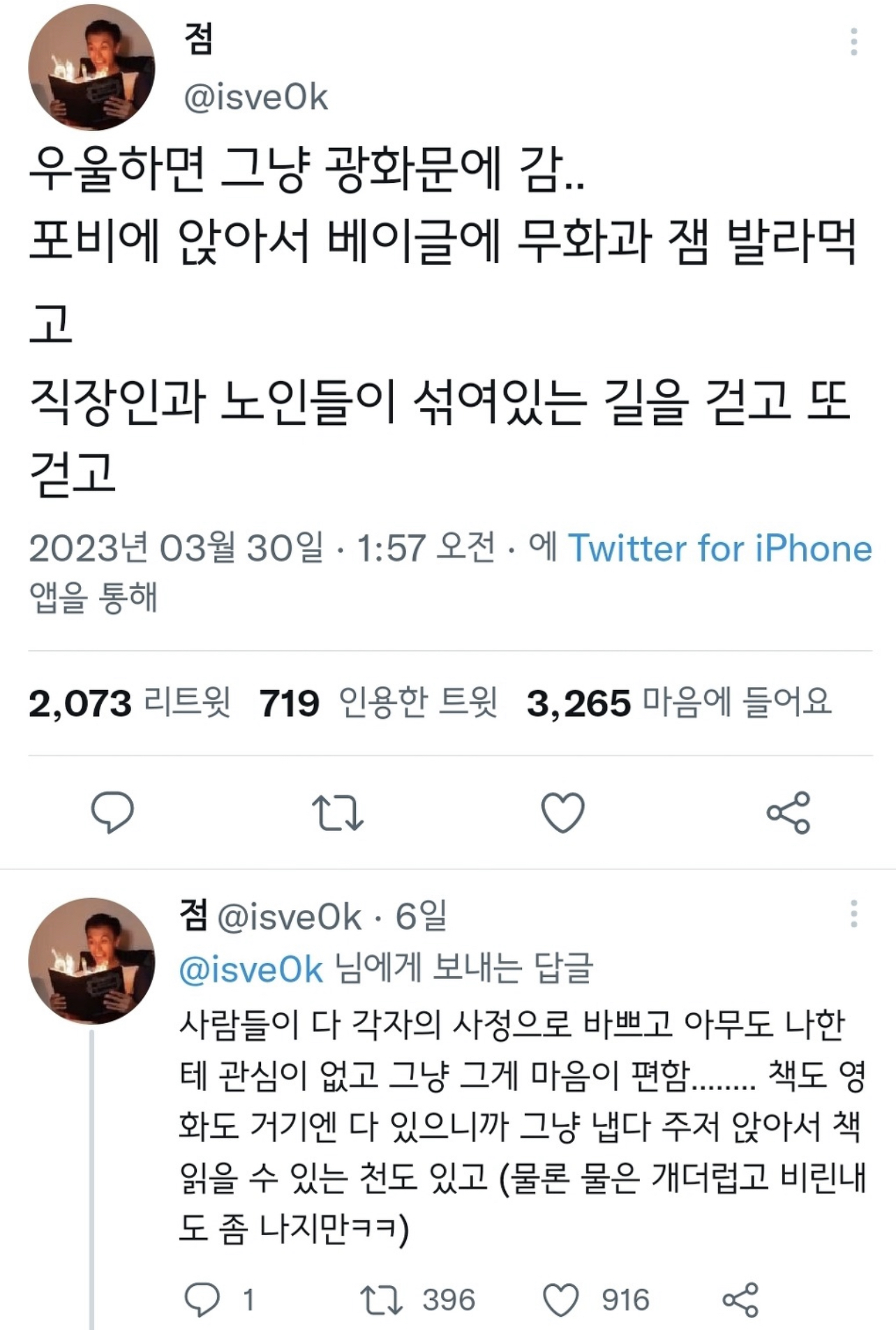Like the main tweet
This screenshot has height=1330, width=896.
point(562,812)
